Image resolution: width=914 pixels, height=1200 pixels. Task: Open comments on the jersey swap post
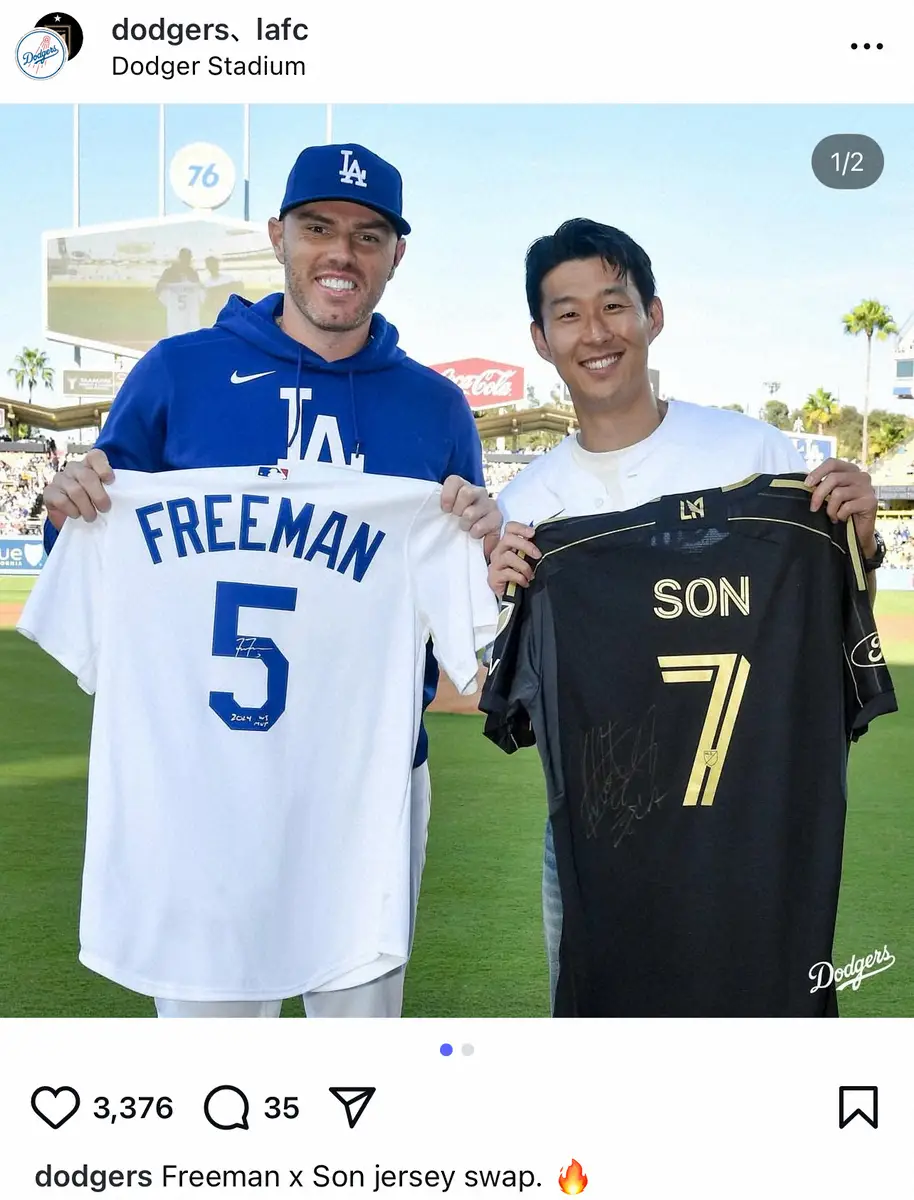click(226, 1107)
